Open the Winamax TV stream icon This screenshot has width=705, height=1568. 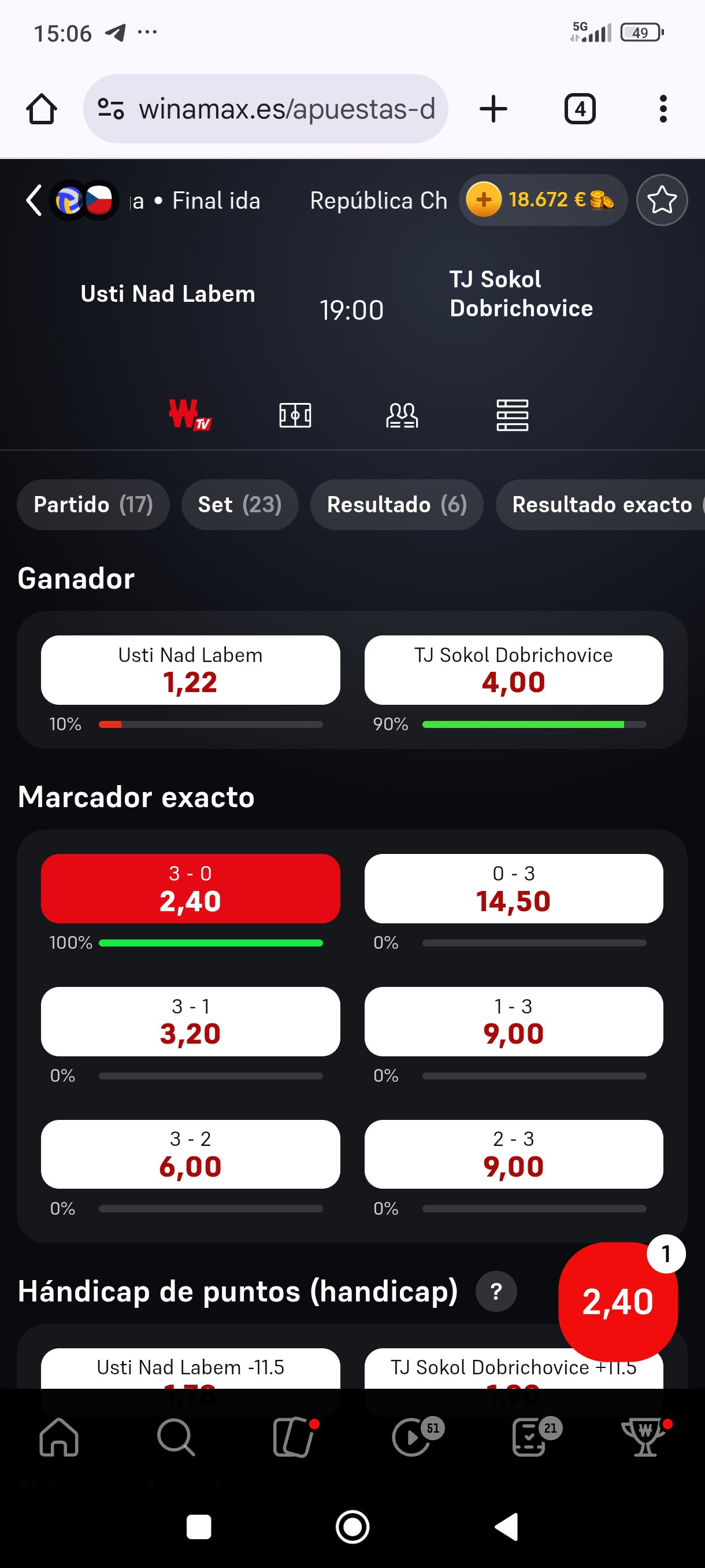point(190,415)
